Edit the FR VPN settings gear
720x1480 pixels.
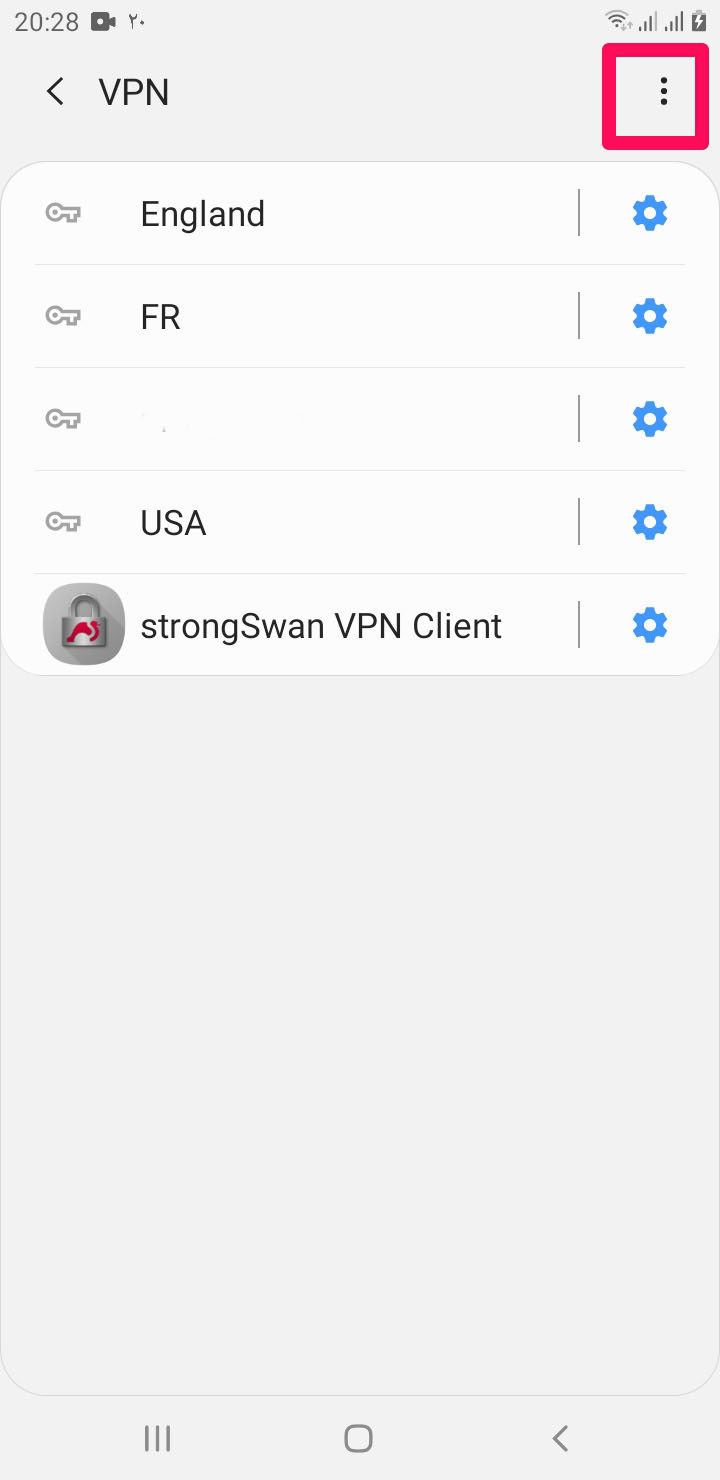tap(650, 316)
